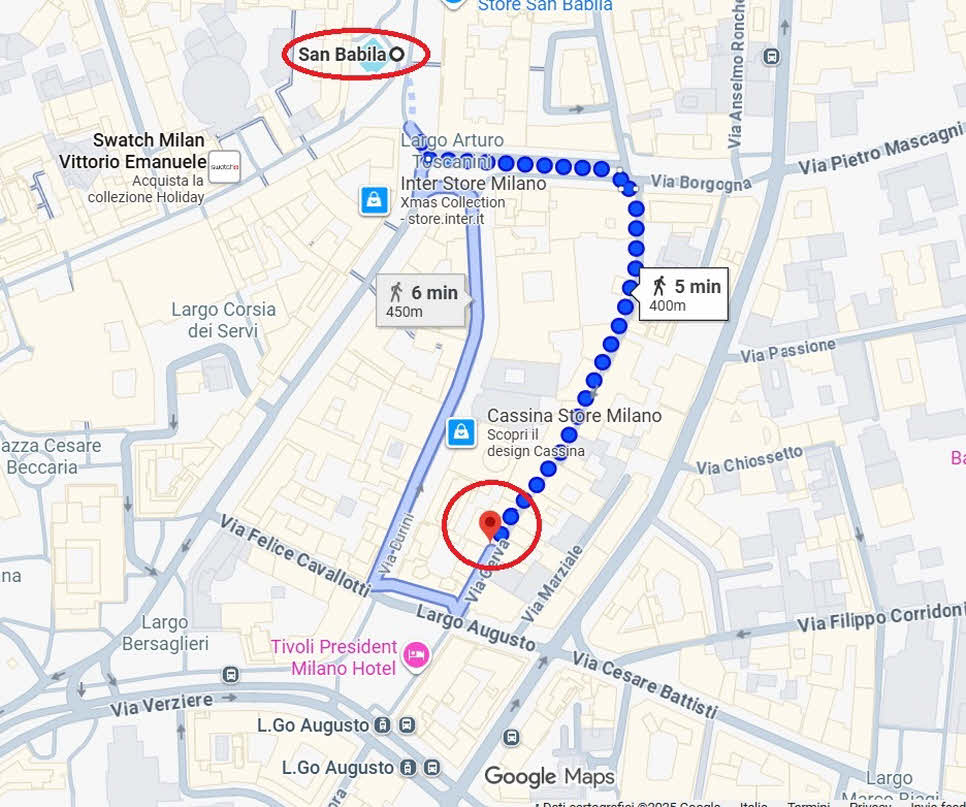
Task: Open the Cassina Store Milano shop pin
Action: [461, 432]
